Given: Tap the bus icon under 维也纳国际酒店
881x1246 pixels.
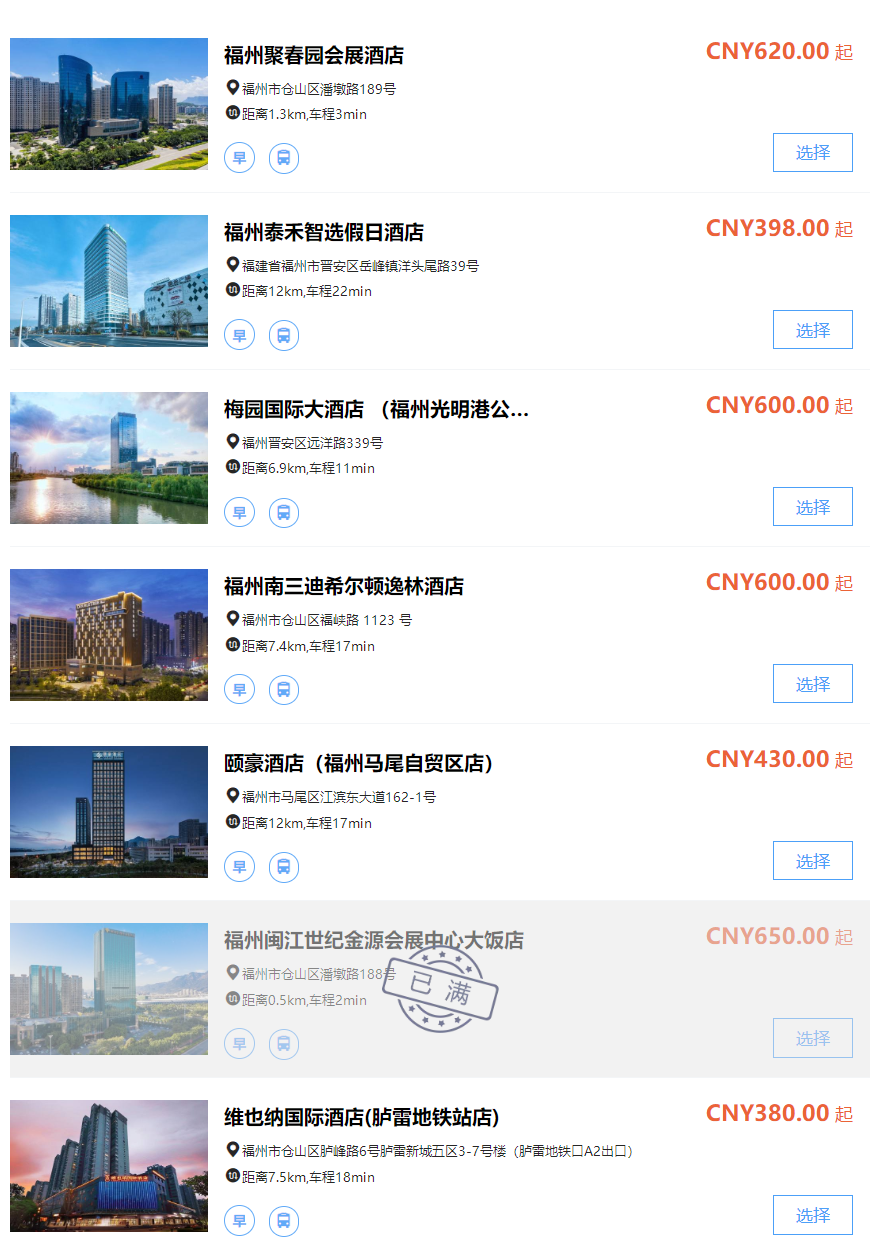Looking at the screenshot, I should pyautogui.click(x=284, y=1220).
